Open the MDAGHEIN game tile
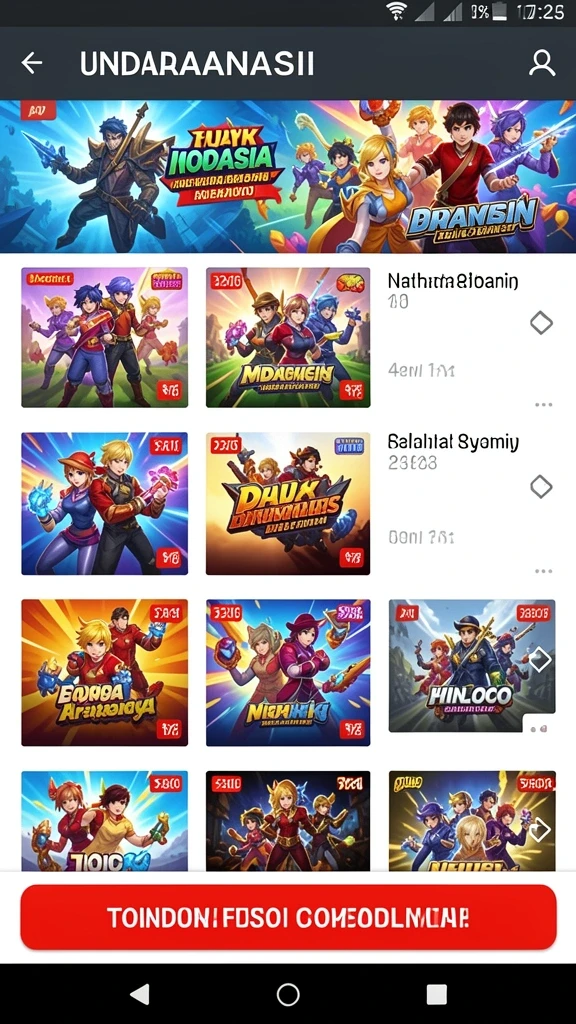The height and width of the screenshot is (1024, 576). point(288,337)
